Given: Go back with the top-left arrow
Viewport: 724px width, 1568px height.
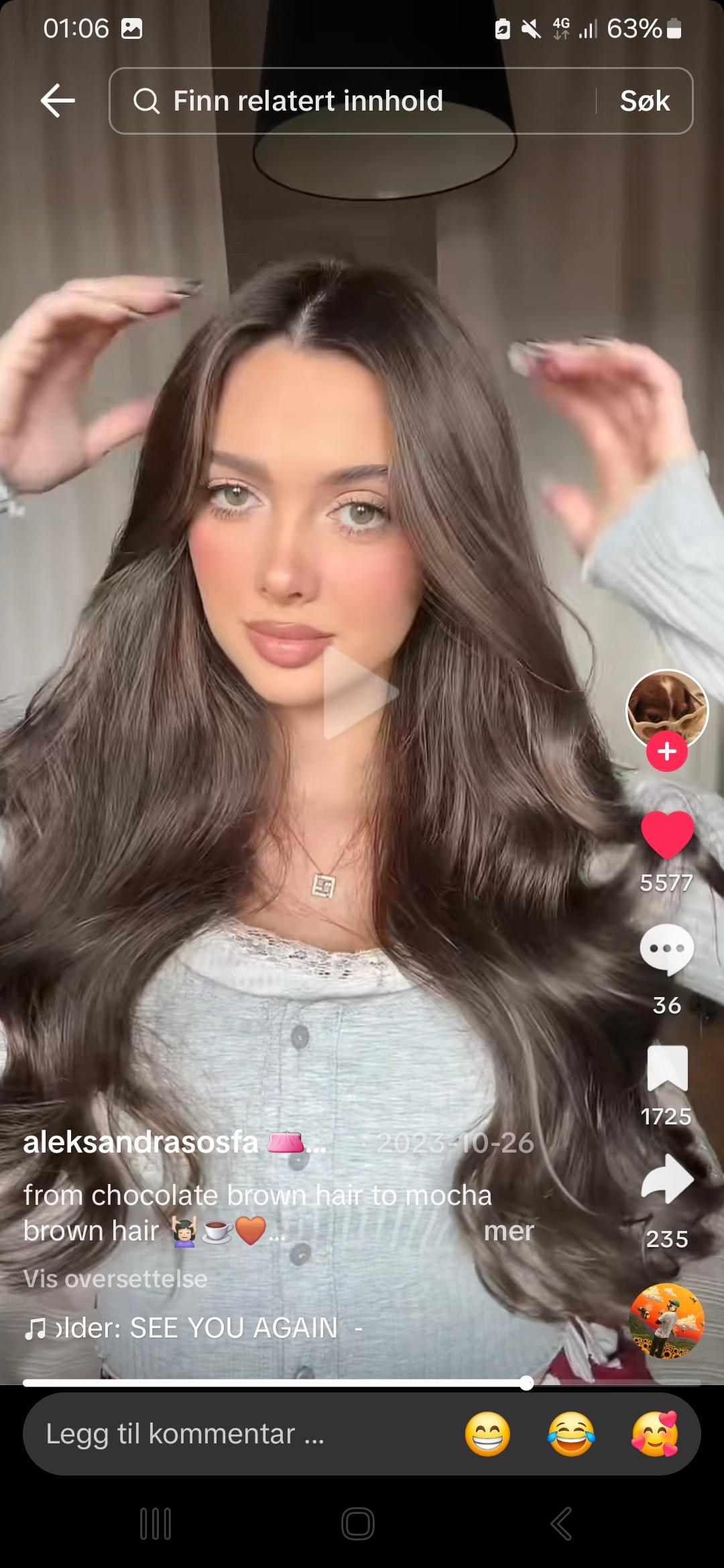Looking at the screenshot, I should tap(58, 101).
